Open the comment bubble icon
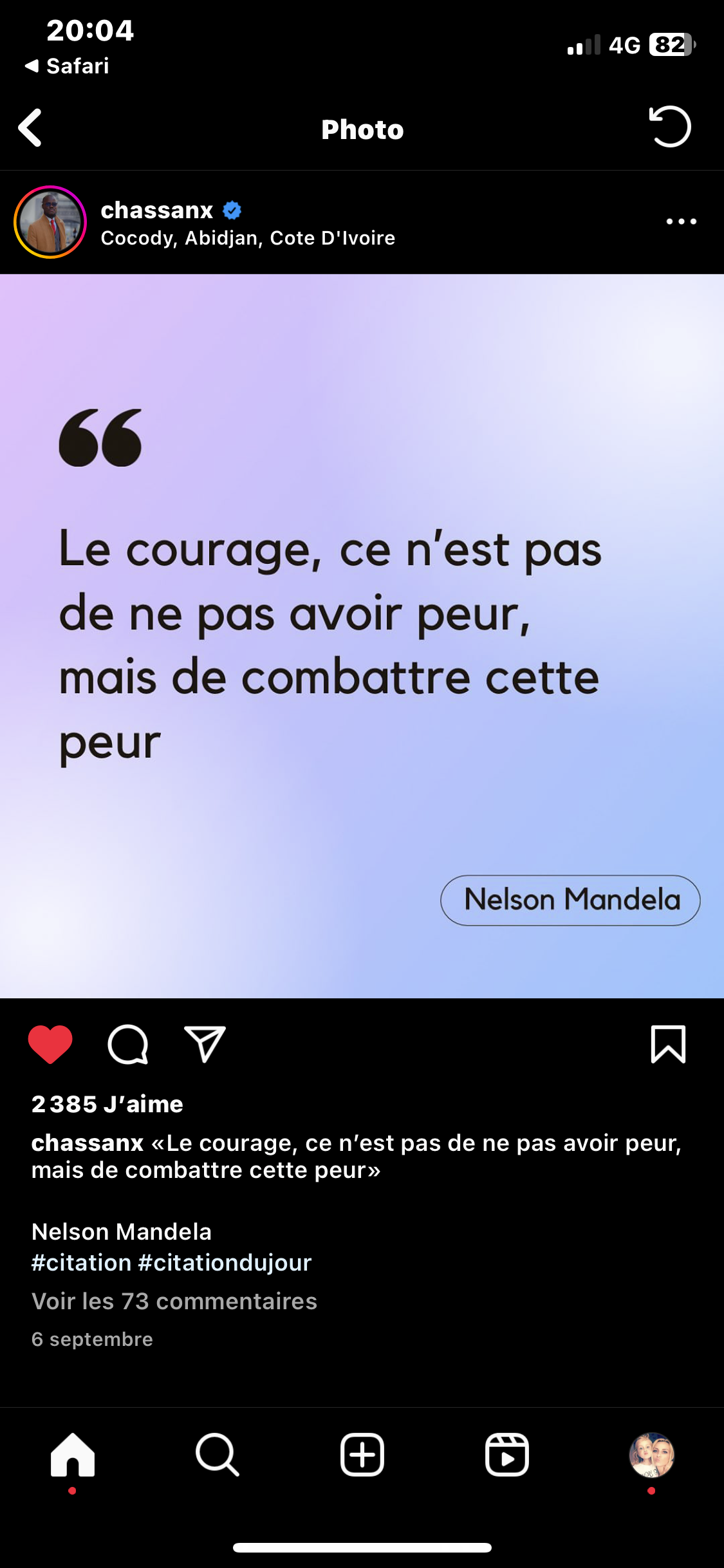This screenshot has height=1568, width=724. coord(127,1044)
